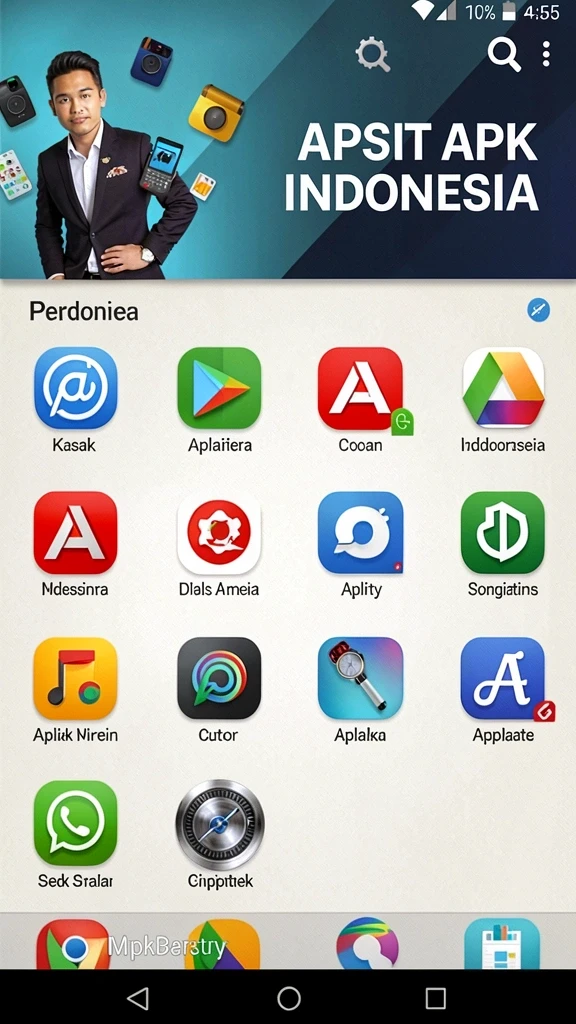Open the three-dot overflow menu
The image size is (576, 1024).
(x=546, y=54)
